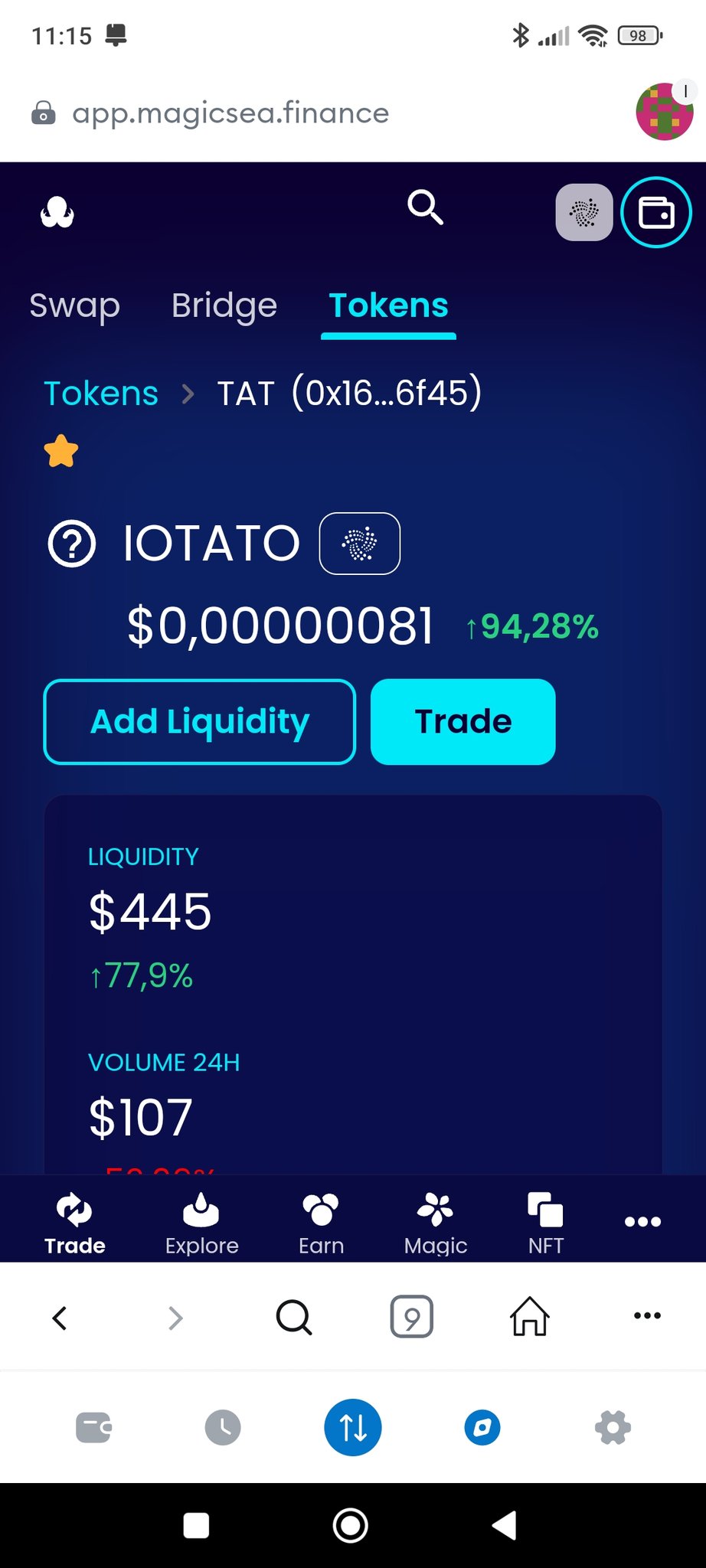Go to the browser home page
The height and width of the screenshot is (1568, 706).
tap(530, 1317)
